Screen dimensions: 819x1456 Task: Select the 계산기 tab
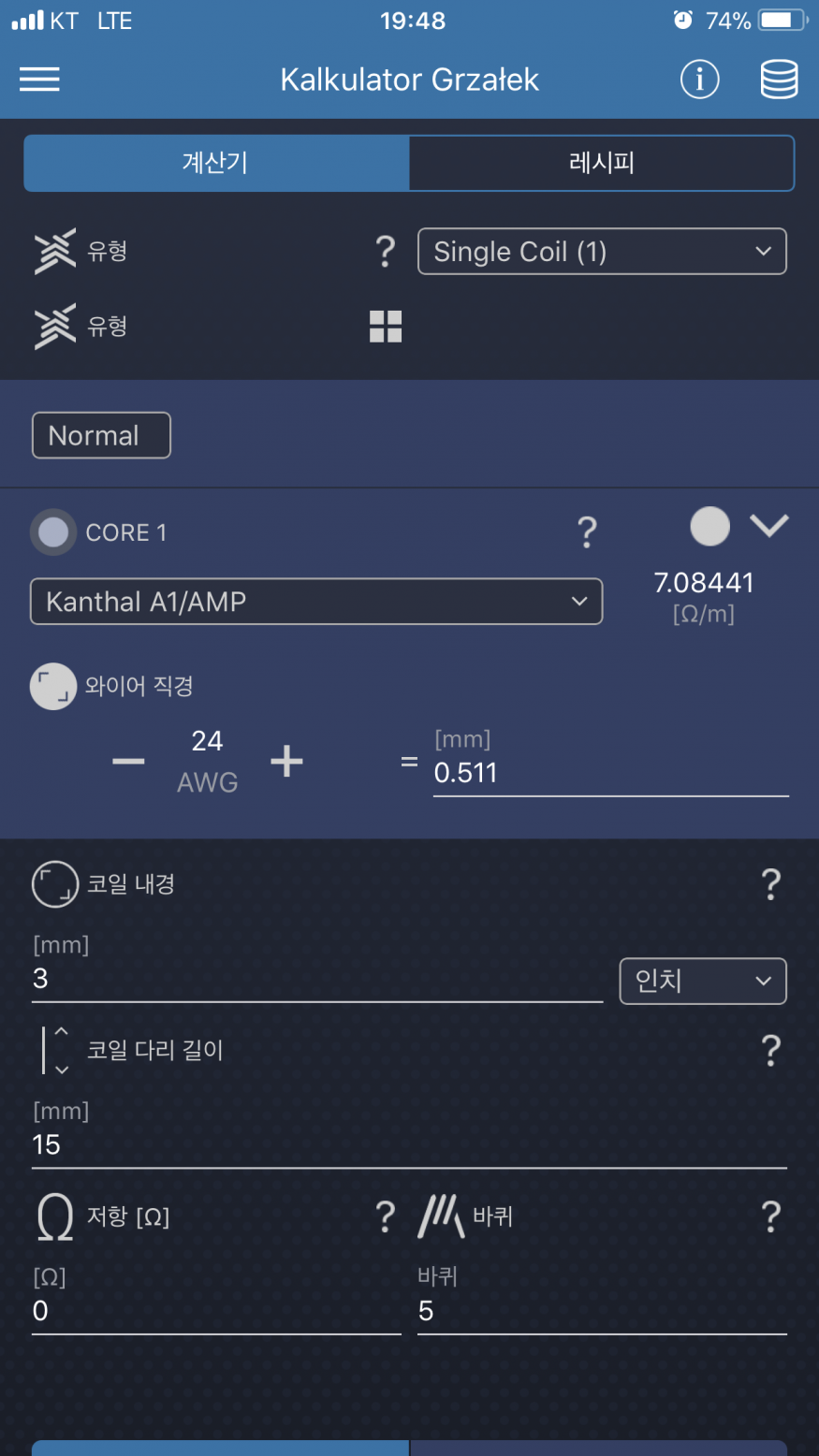click(216, 163)
